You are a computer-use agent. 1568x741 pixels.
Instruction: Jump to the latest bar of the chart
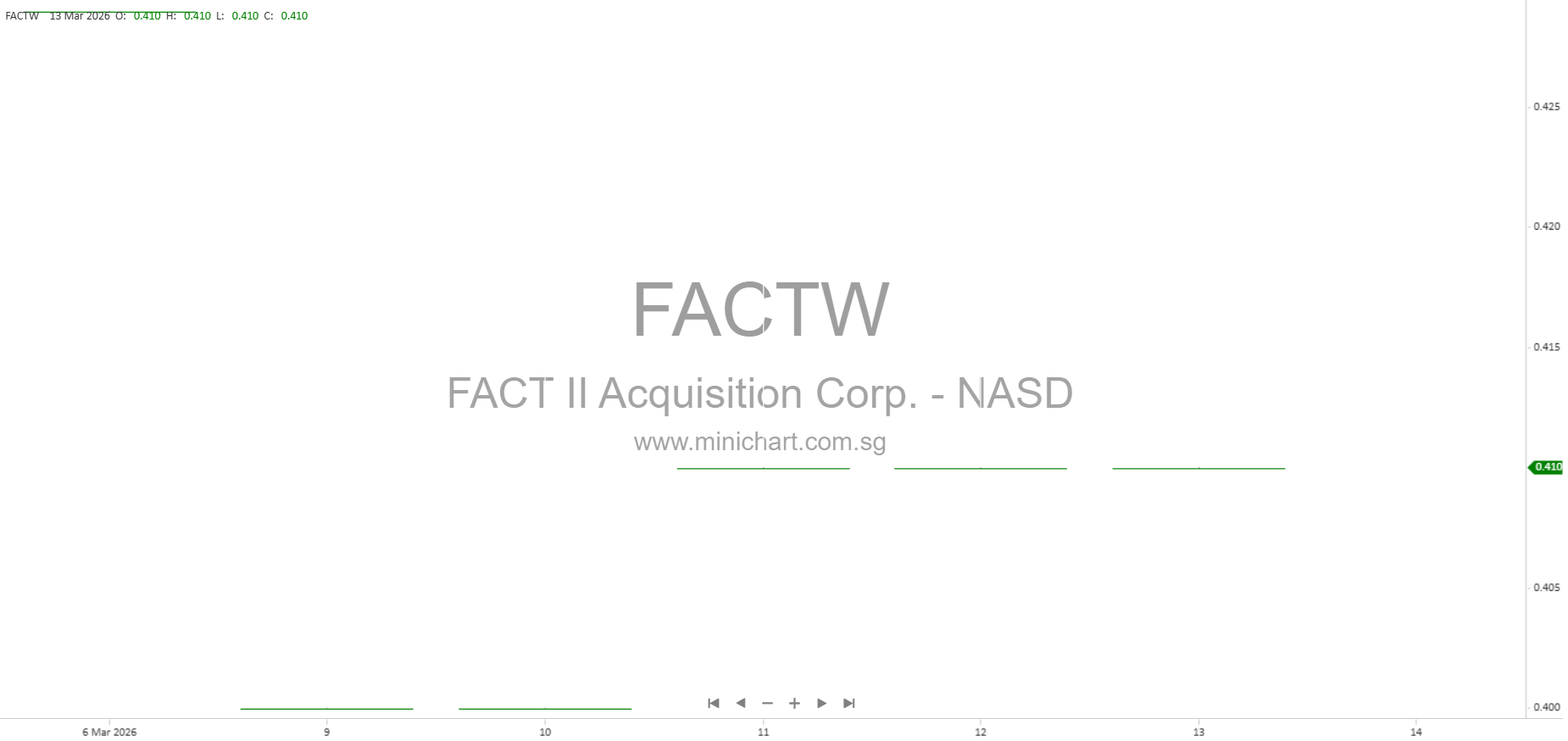coord(849,703)
